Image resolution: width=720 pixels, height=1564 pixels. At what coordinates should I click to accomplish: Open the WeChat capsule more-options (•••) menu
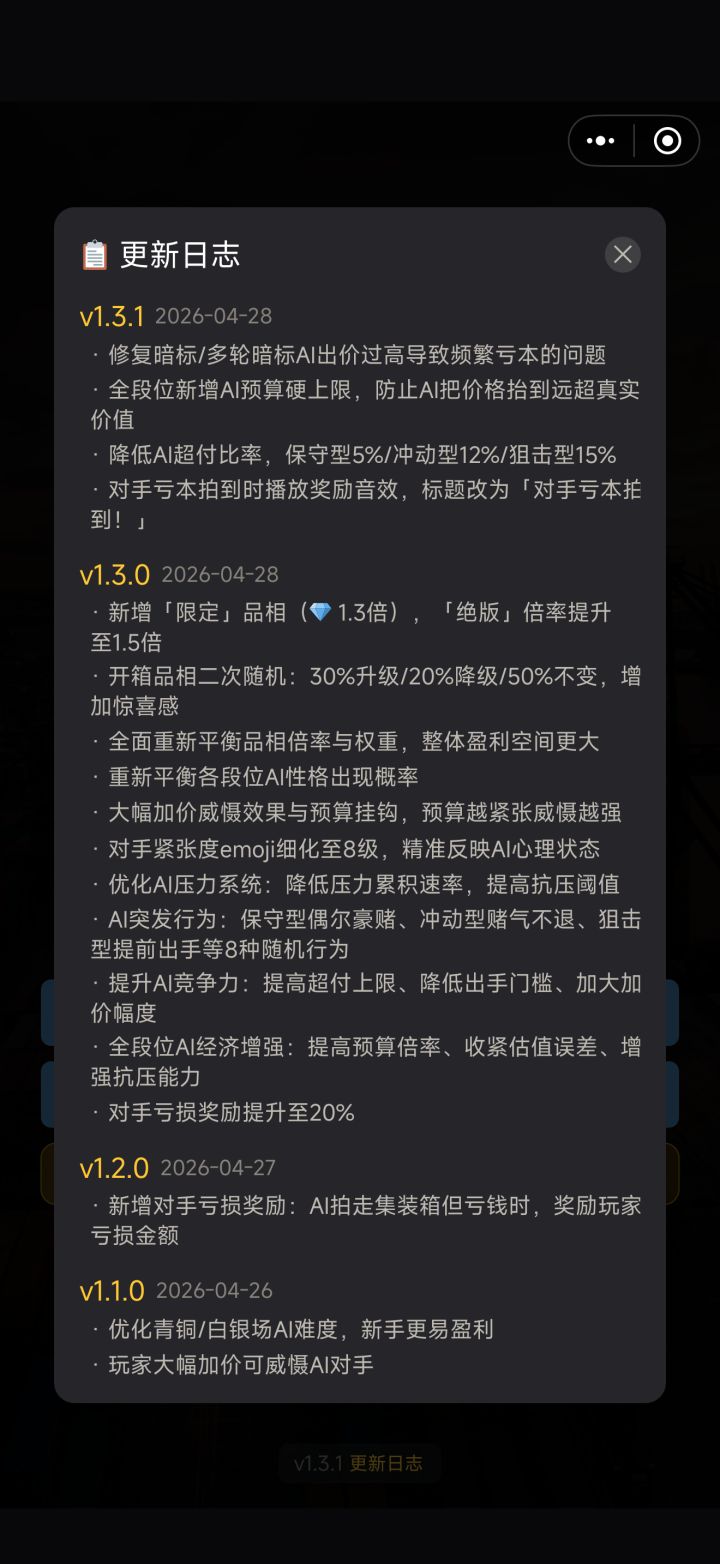[x=599, y=140]
